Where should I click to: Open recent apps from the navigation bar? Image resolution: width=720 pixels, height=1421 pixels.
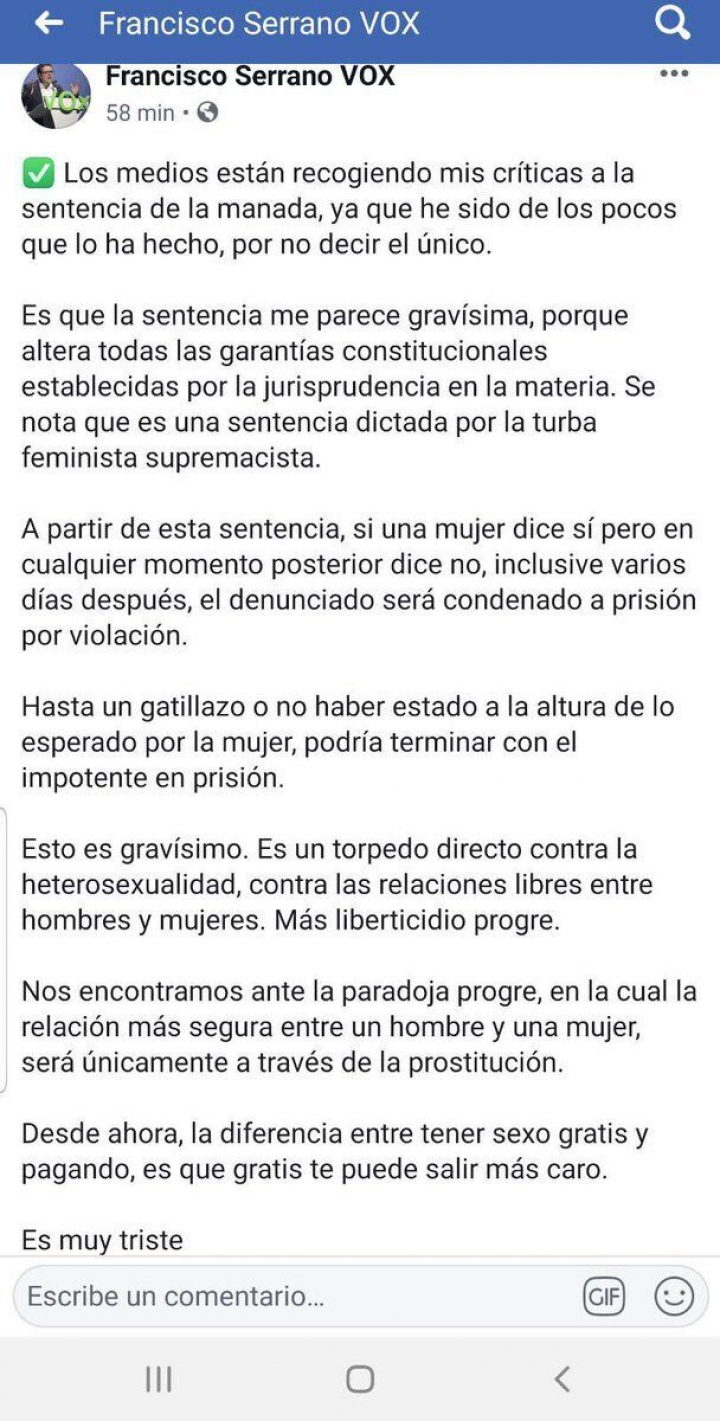(158, 1379)
